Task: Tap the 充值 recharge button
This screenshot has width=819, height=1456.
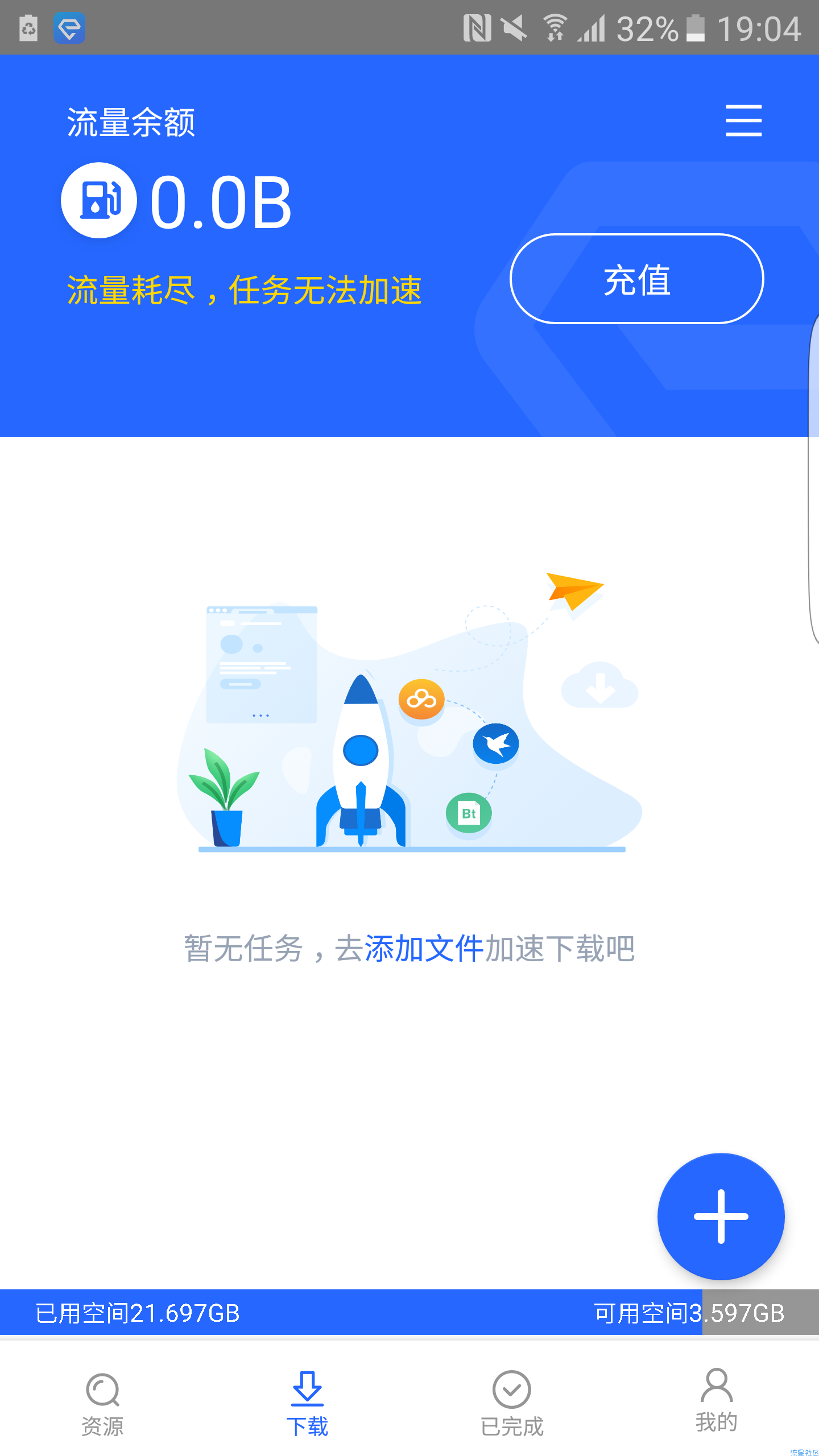Action: click(636, 279)
